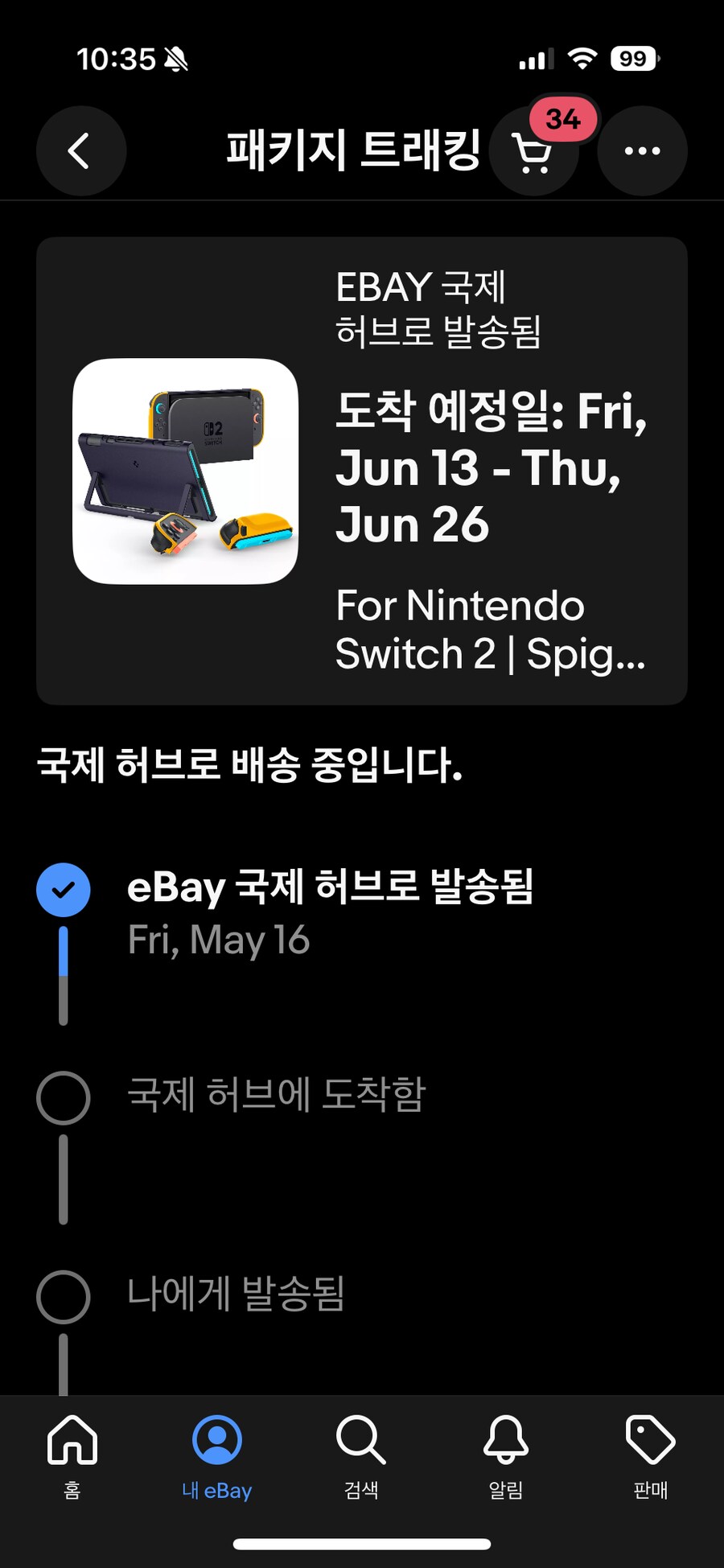Expand the 국제 허브에 도착함 tracking step
Viewport: 724px width, 1568px height.
(x=278, y=1094)
